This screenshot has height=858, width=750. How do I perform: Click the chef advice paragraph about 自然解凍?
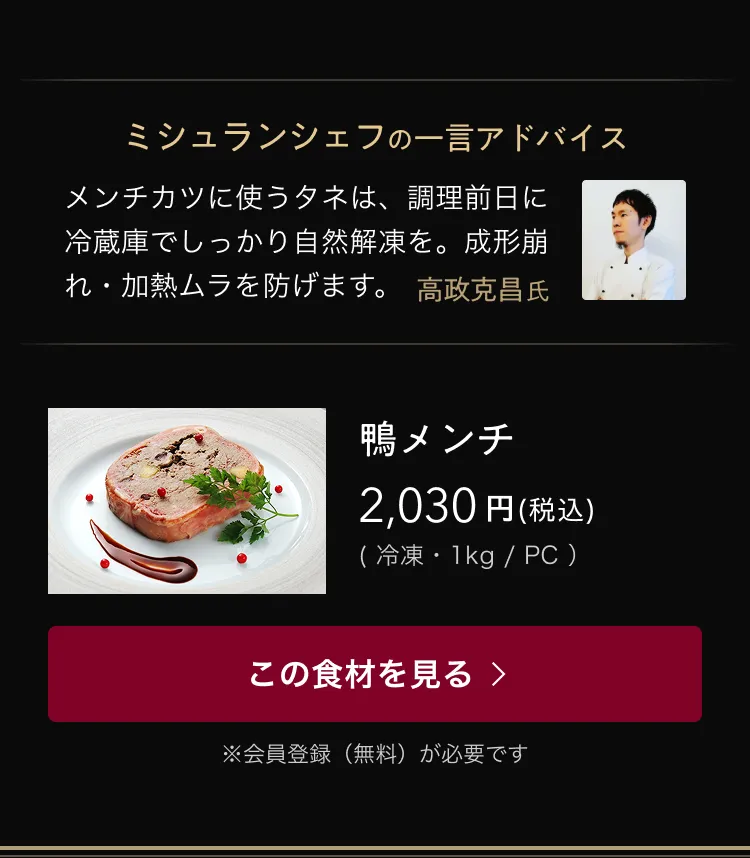[300, 237]
